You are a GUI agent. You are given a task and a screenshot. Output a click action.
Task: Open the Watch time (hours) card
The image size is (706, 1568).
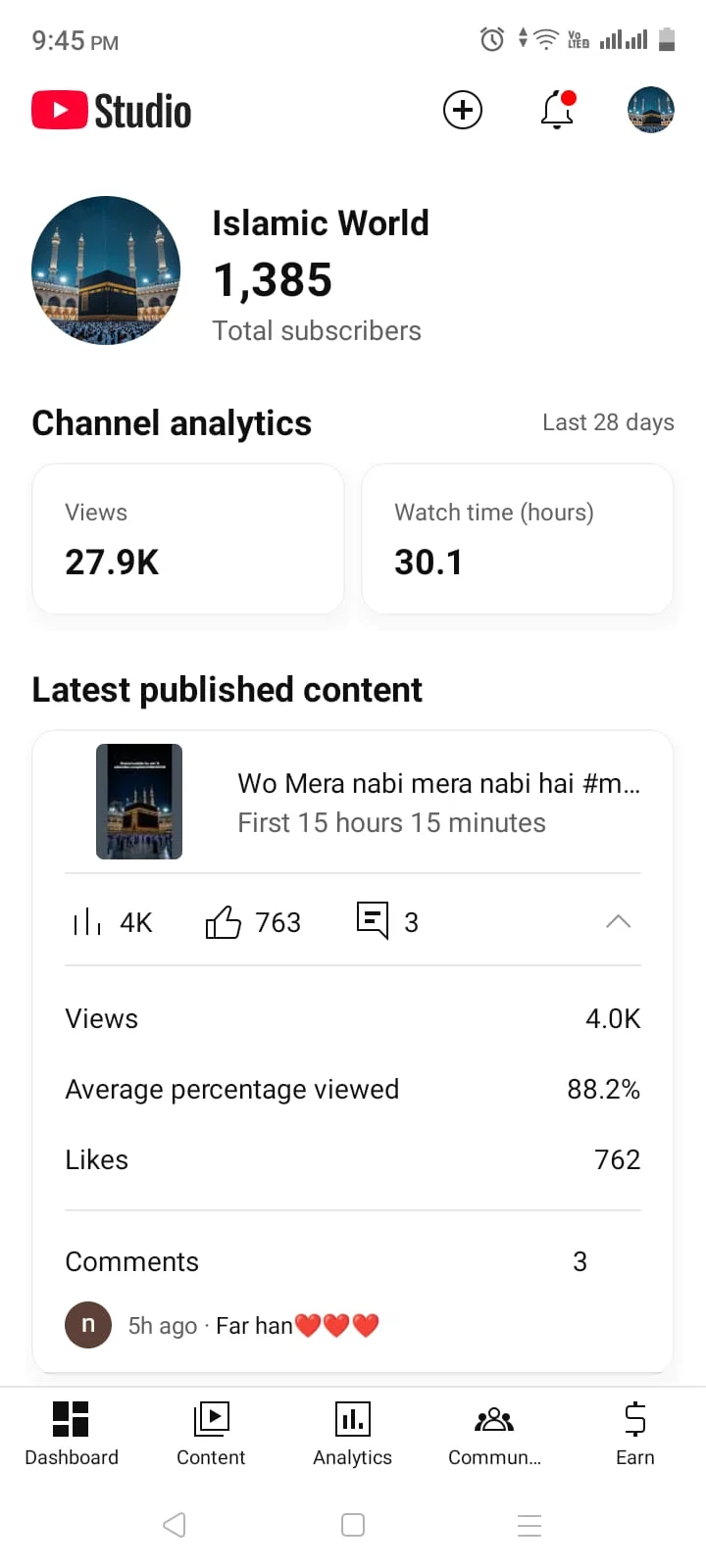click(x=518, y=539)
